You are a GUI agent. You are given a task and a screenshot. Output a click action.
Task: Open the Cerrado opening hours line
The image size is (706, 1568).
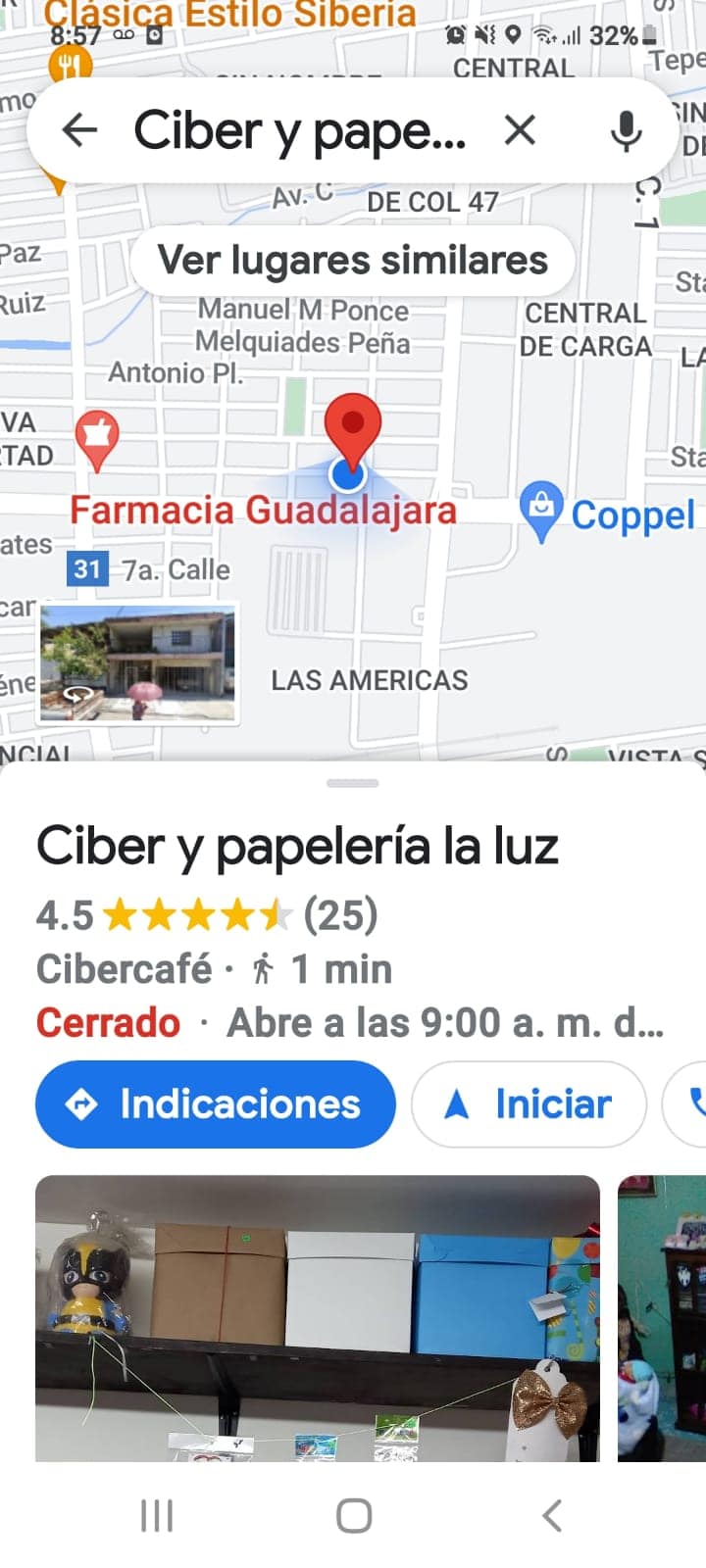pos(350,1023)
